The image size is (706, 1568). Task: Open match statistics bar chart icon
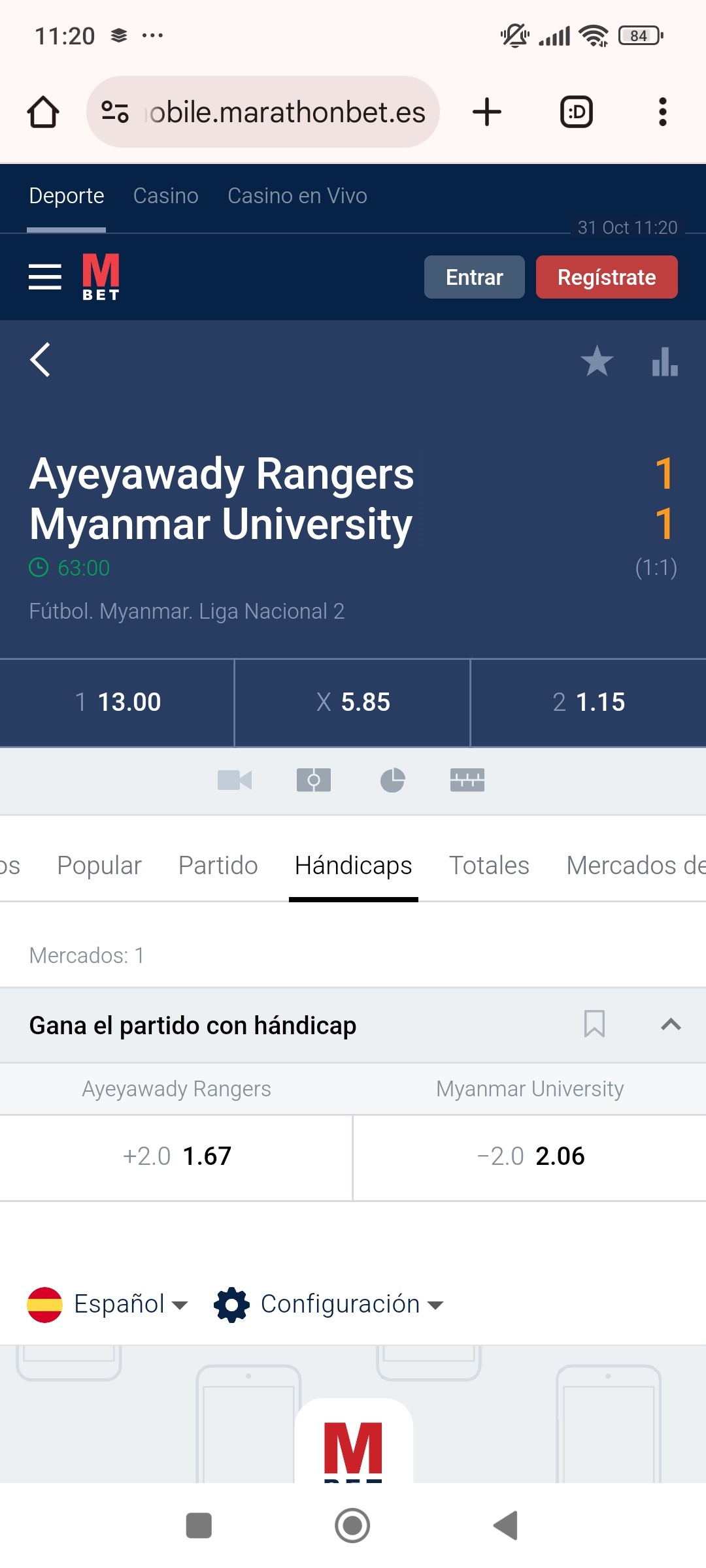click(x=665, y=361)
